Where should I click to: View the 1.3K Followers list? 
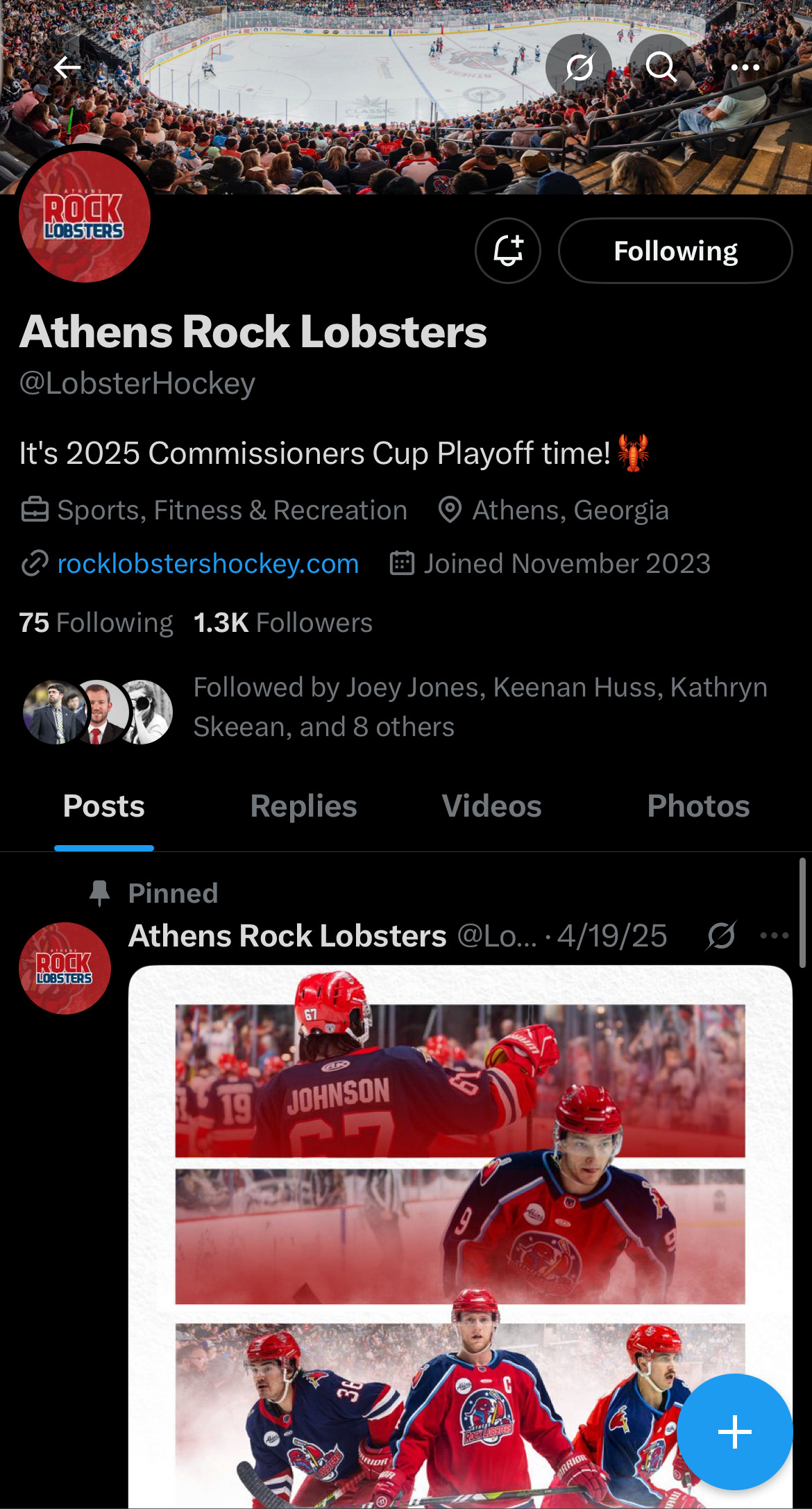coord(283,623)
